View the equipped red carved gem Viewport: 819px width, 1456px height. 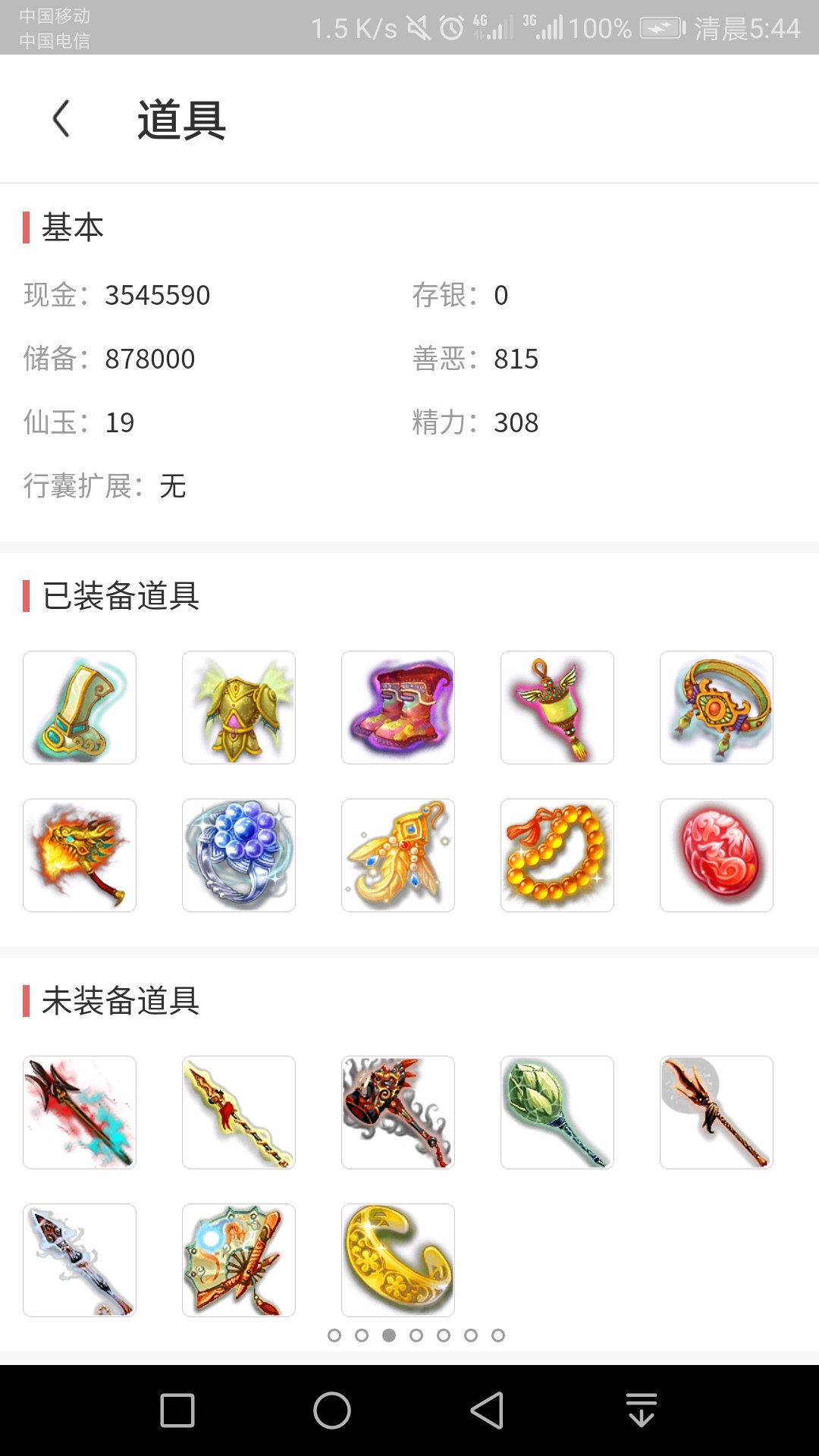[717, 855]
